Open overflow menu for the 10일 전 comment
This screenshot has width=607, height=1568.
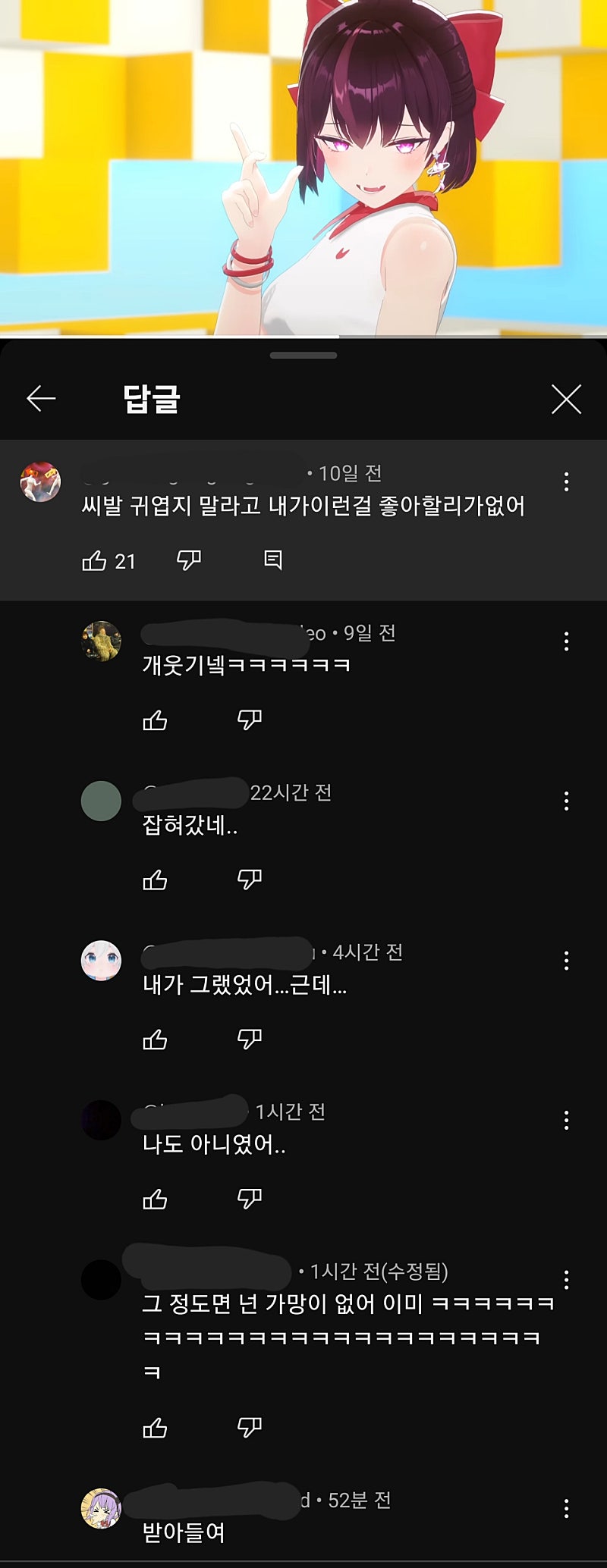point(566,481)
